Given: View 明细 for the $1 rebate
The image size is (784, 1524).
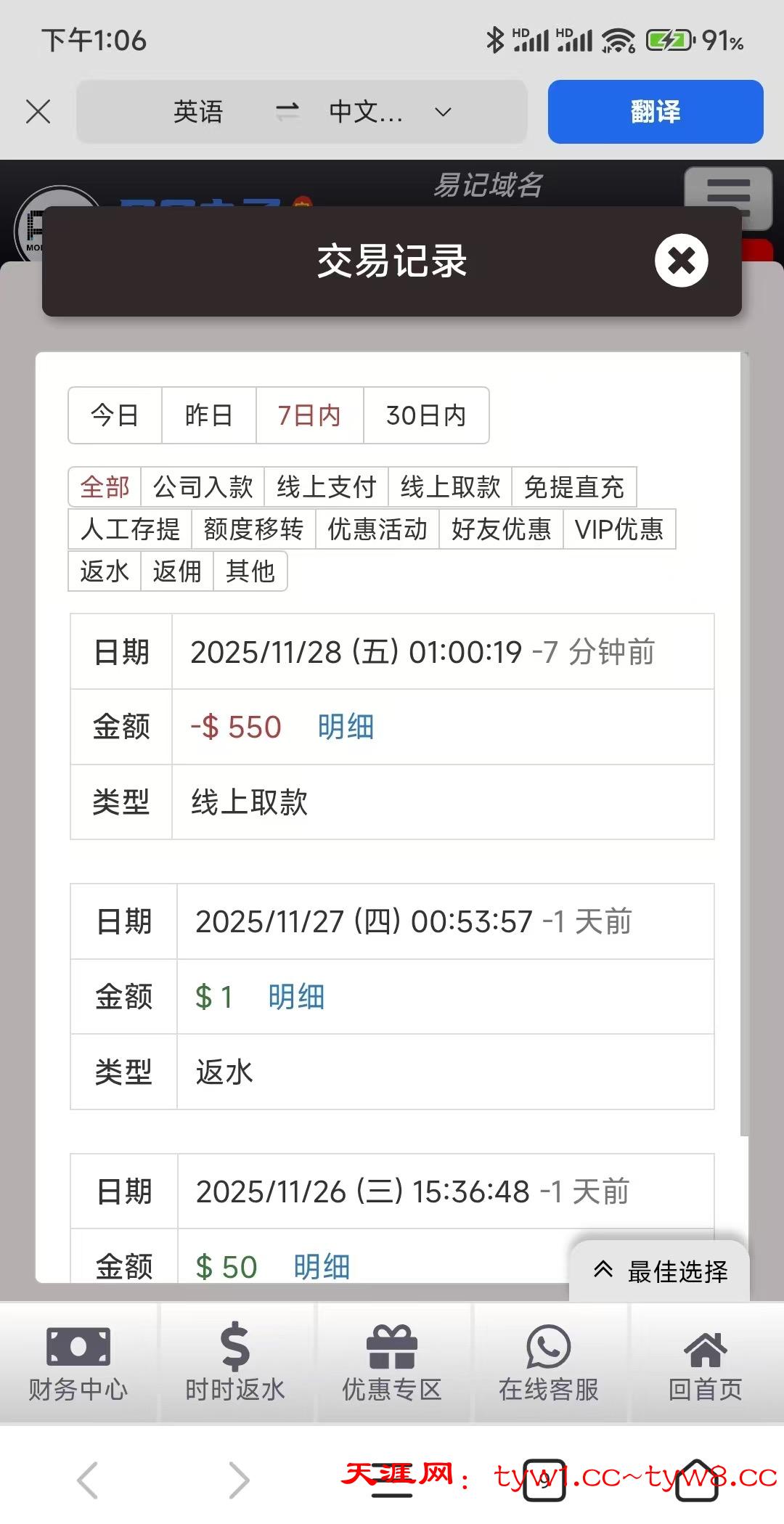Looking at the screenshot, I should (x=296, y=997).
